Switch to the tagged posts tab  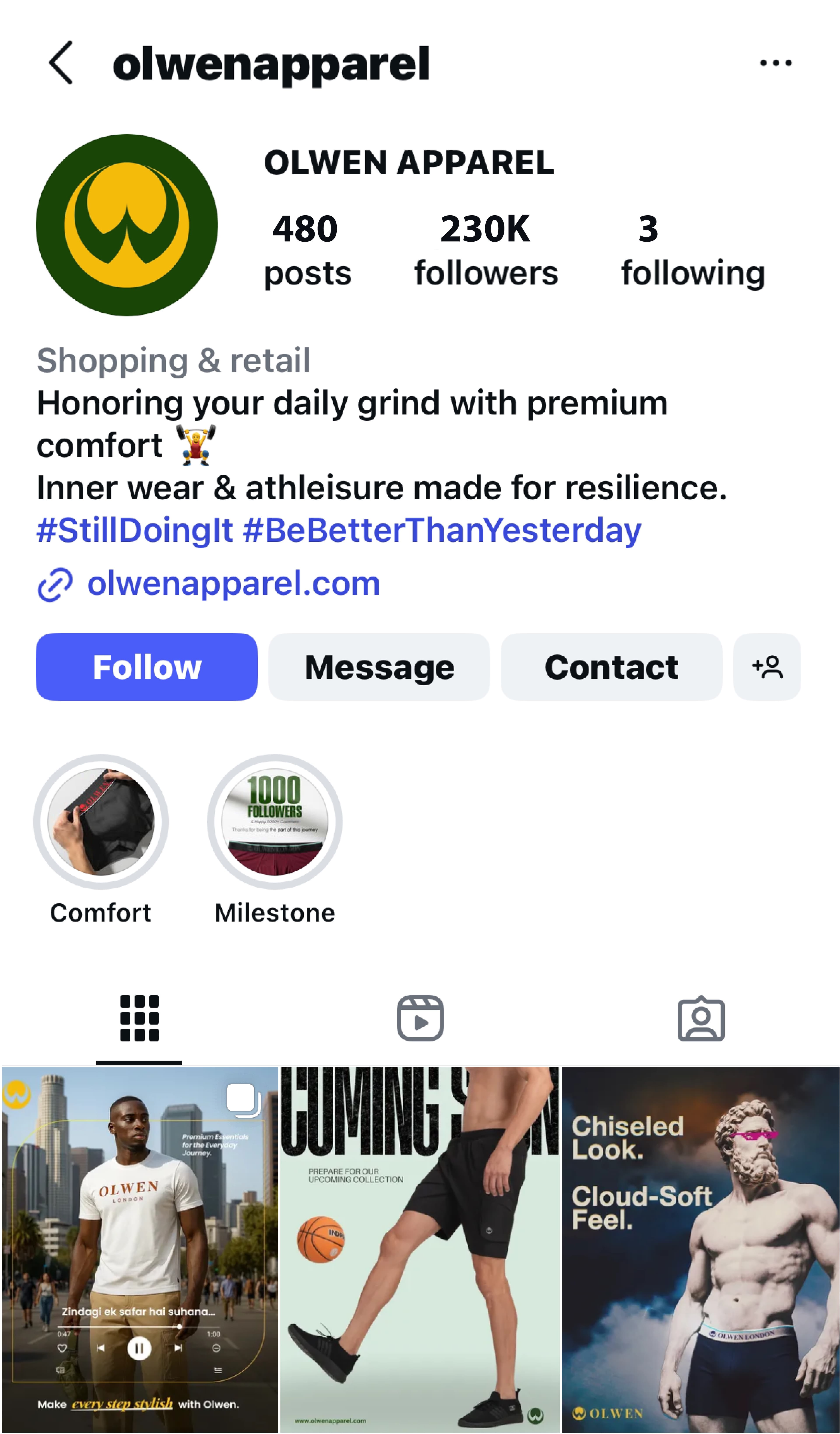(701, 1019)
